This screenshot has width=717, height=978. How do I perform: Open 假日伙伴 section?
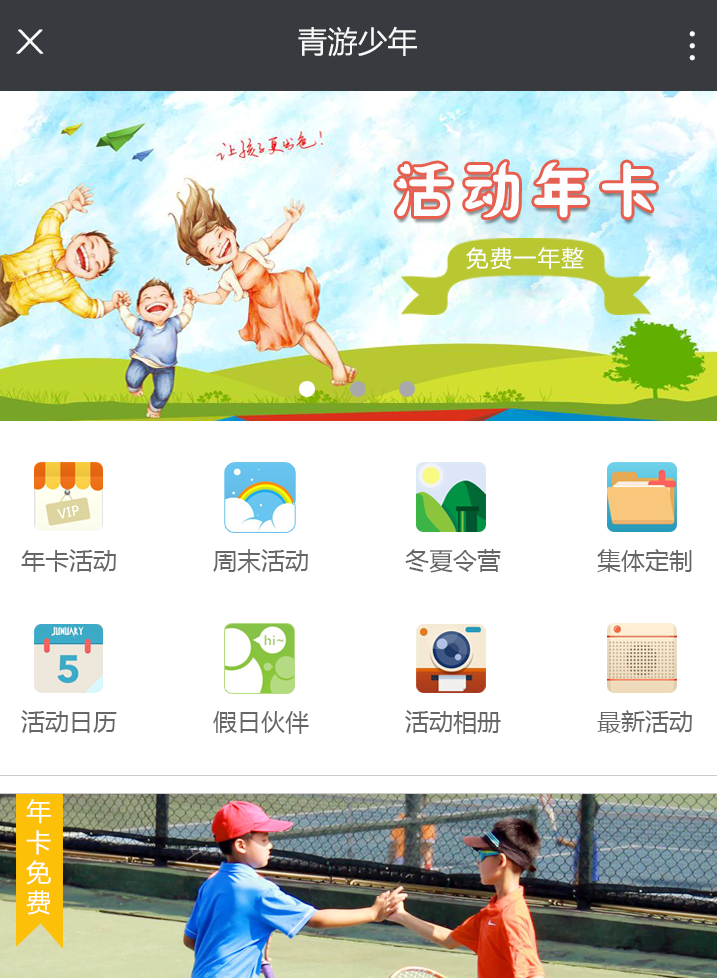pos(260,677)
